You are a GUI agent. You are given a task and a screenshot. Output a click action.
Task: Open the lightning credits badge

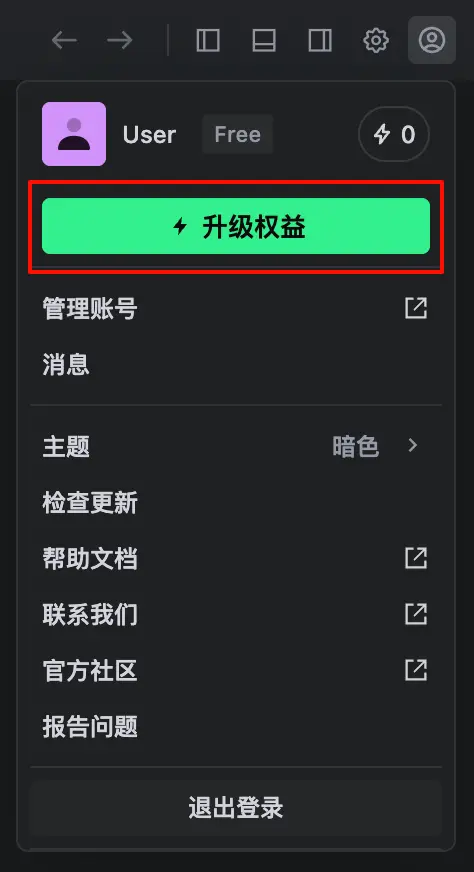tap(394, 134)
